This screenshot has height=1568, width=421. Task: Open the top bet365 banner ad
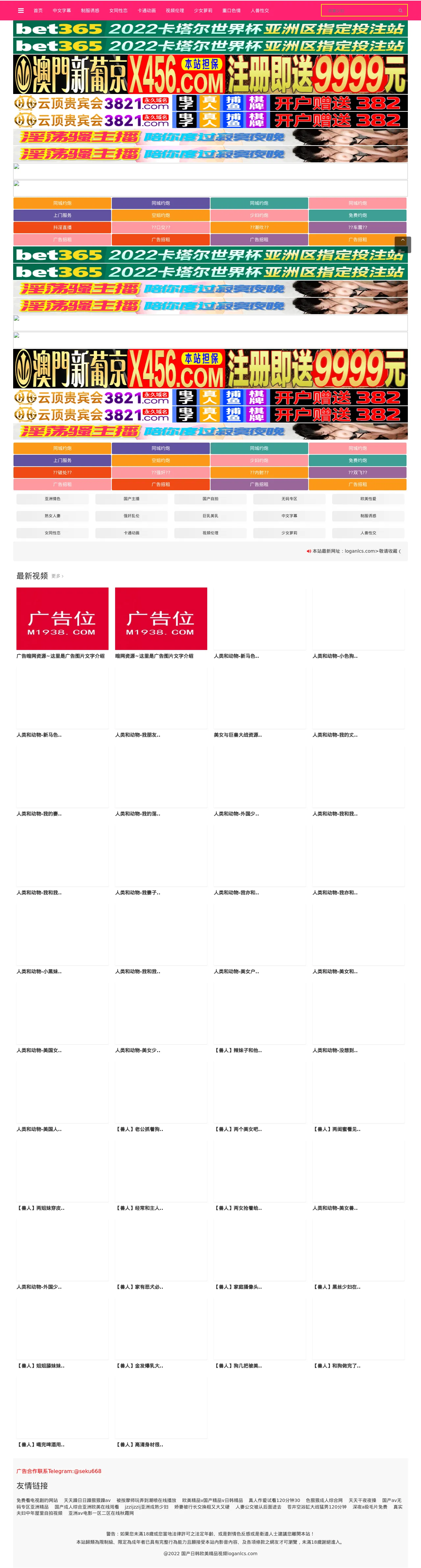coord(210,29)
